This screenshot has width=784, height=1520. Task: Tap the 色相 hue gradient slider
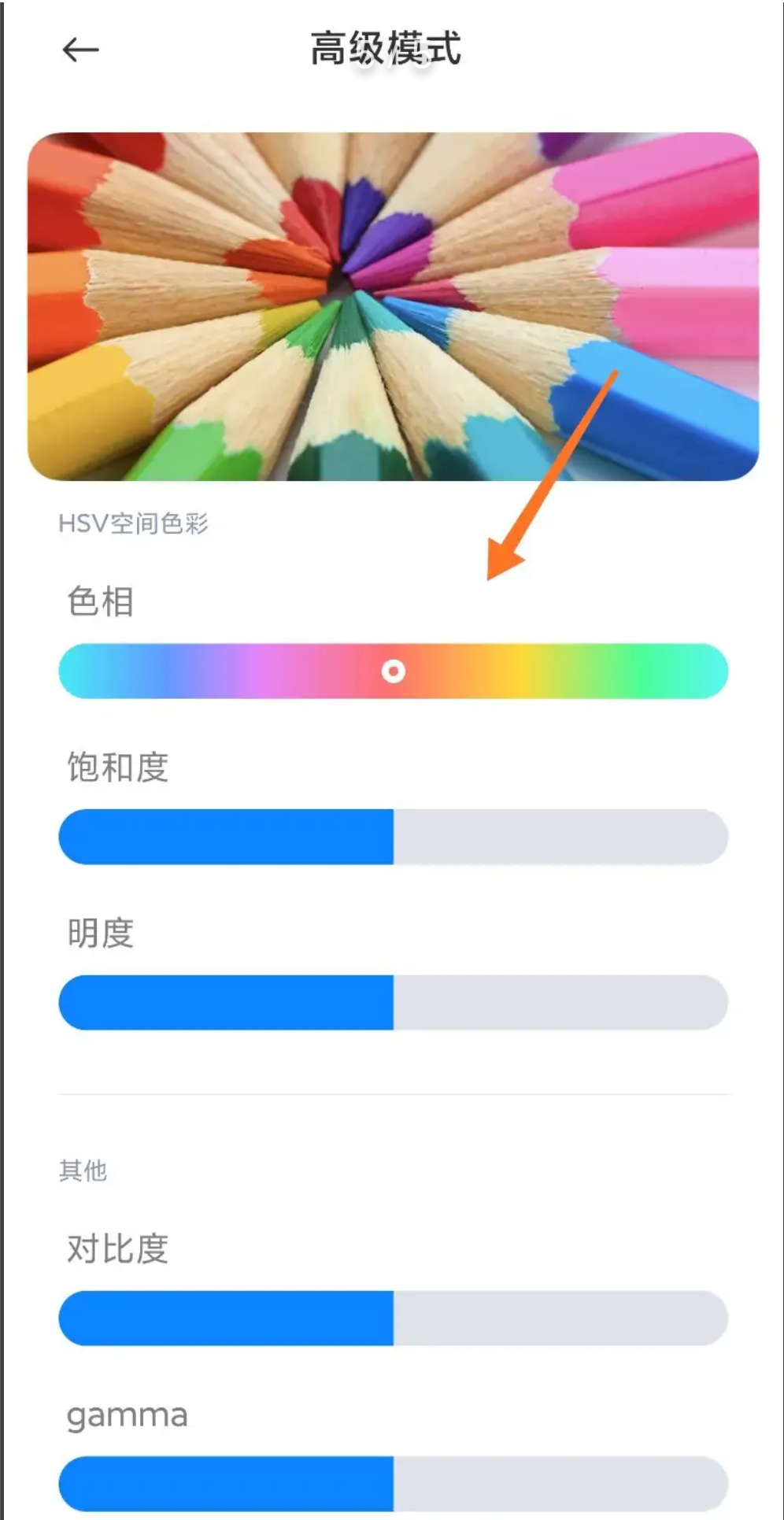[x=393, y=671]
